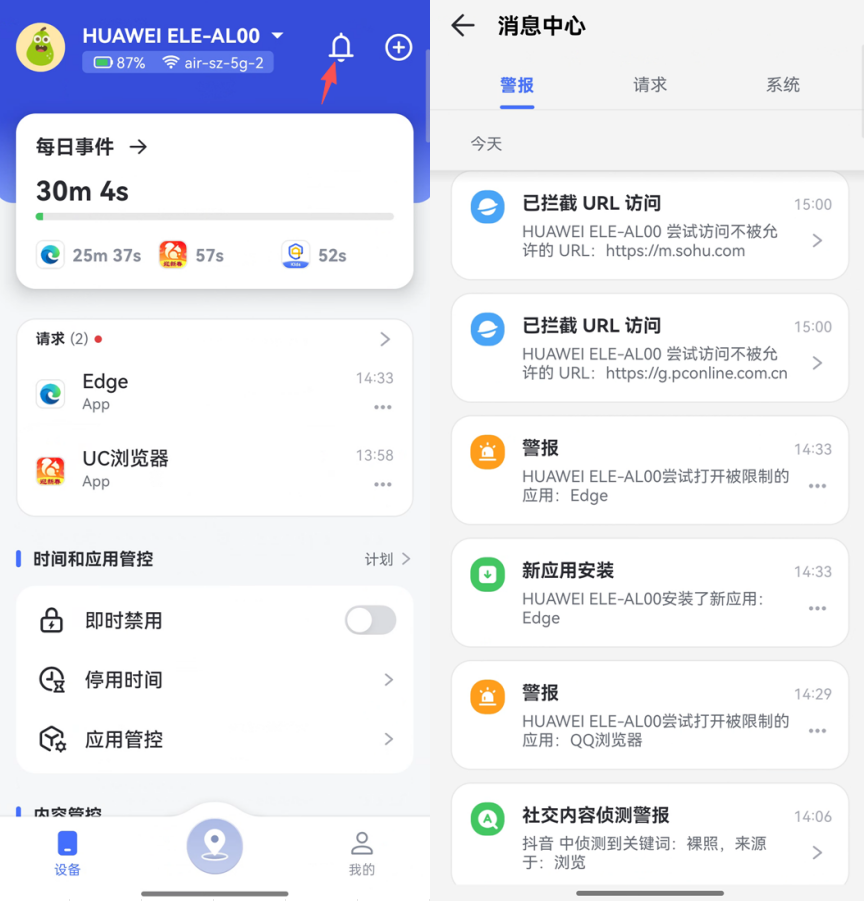This screenshot has height=901, width=864.
Task: Switch to the 系统 tab in 消息中心
Action: (x=783, y=85)
